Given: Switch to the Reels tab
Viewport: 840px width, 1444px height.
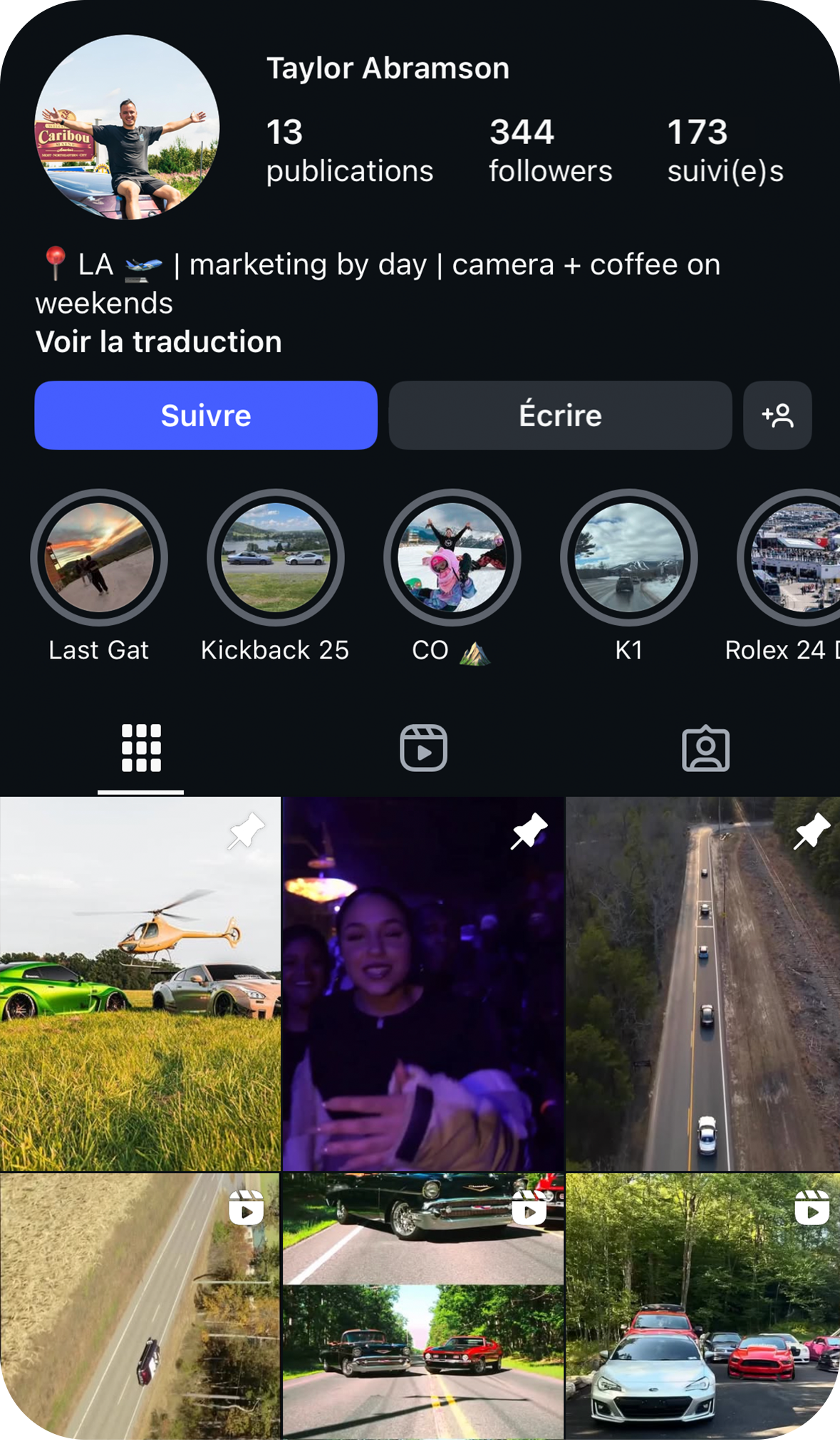Looking at the screenshot, I should pos(423,748).
